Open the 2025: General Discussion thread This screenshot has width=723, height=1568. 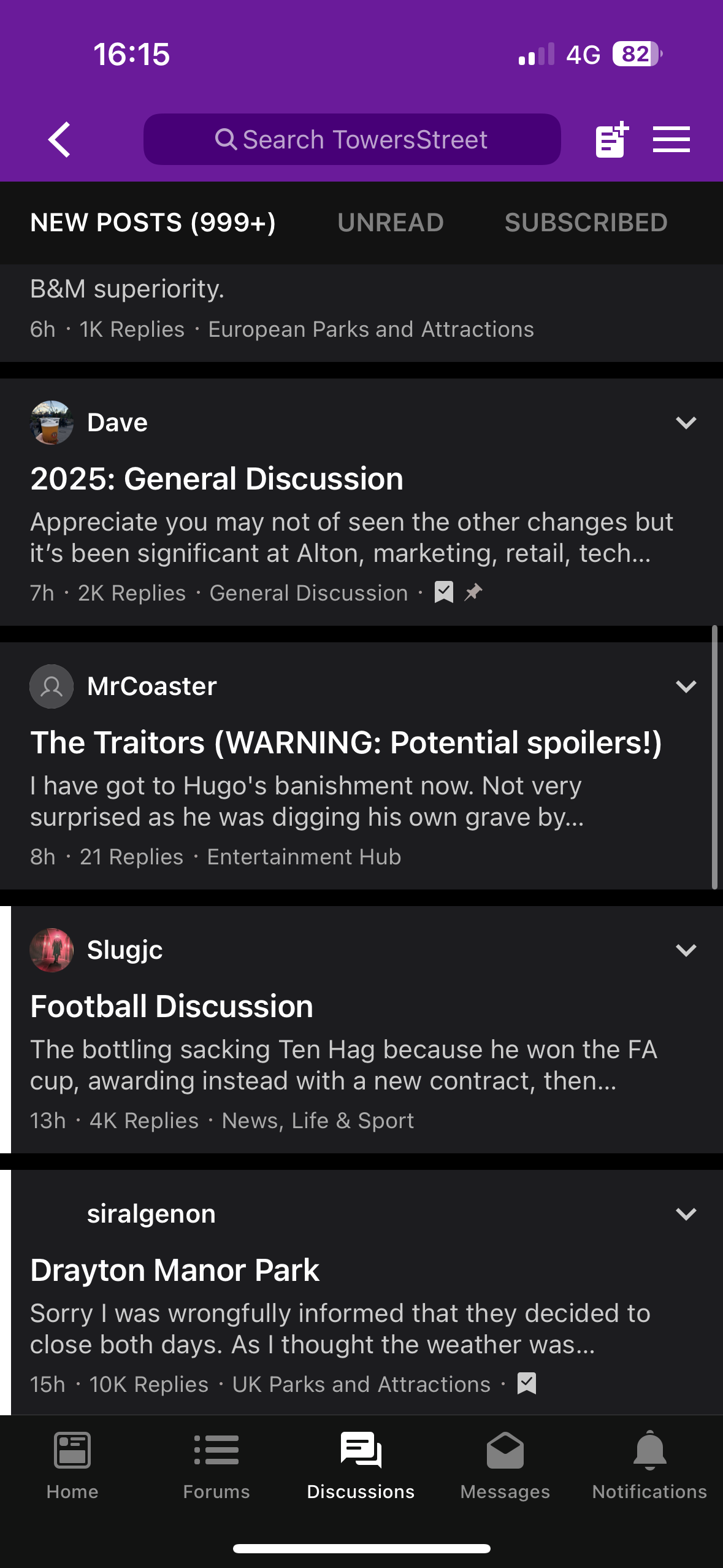pyautogui.click(x=216, y=479)
